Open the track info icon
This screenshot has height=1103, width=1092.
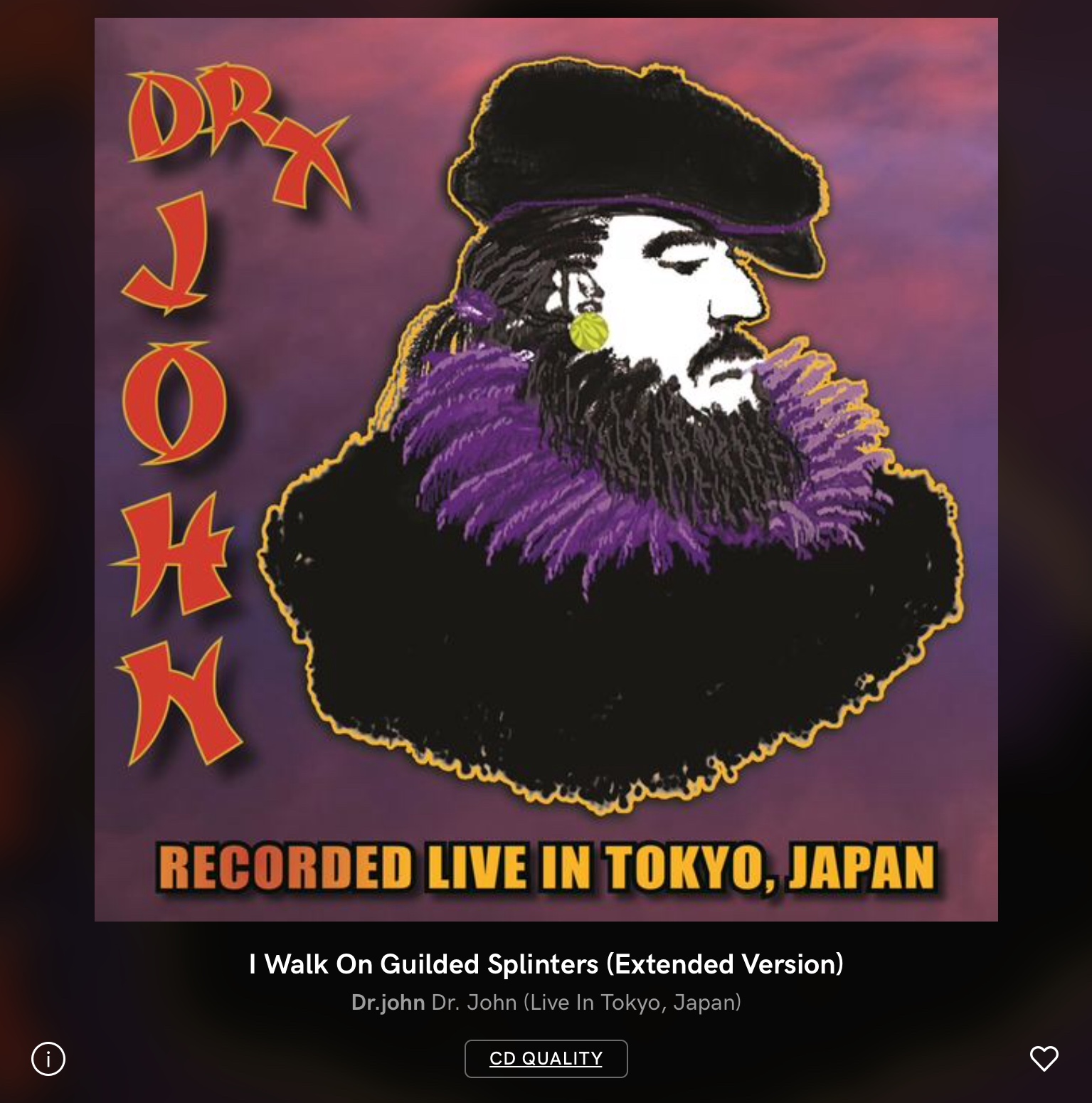click(48, 1058)
